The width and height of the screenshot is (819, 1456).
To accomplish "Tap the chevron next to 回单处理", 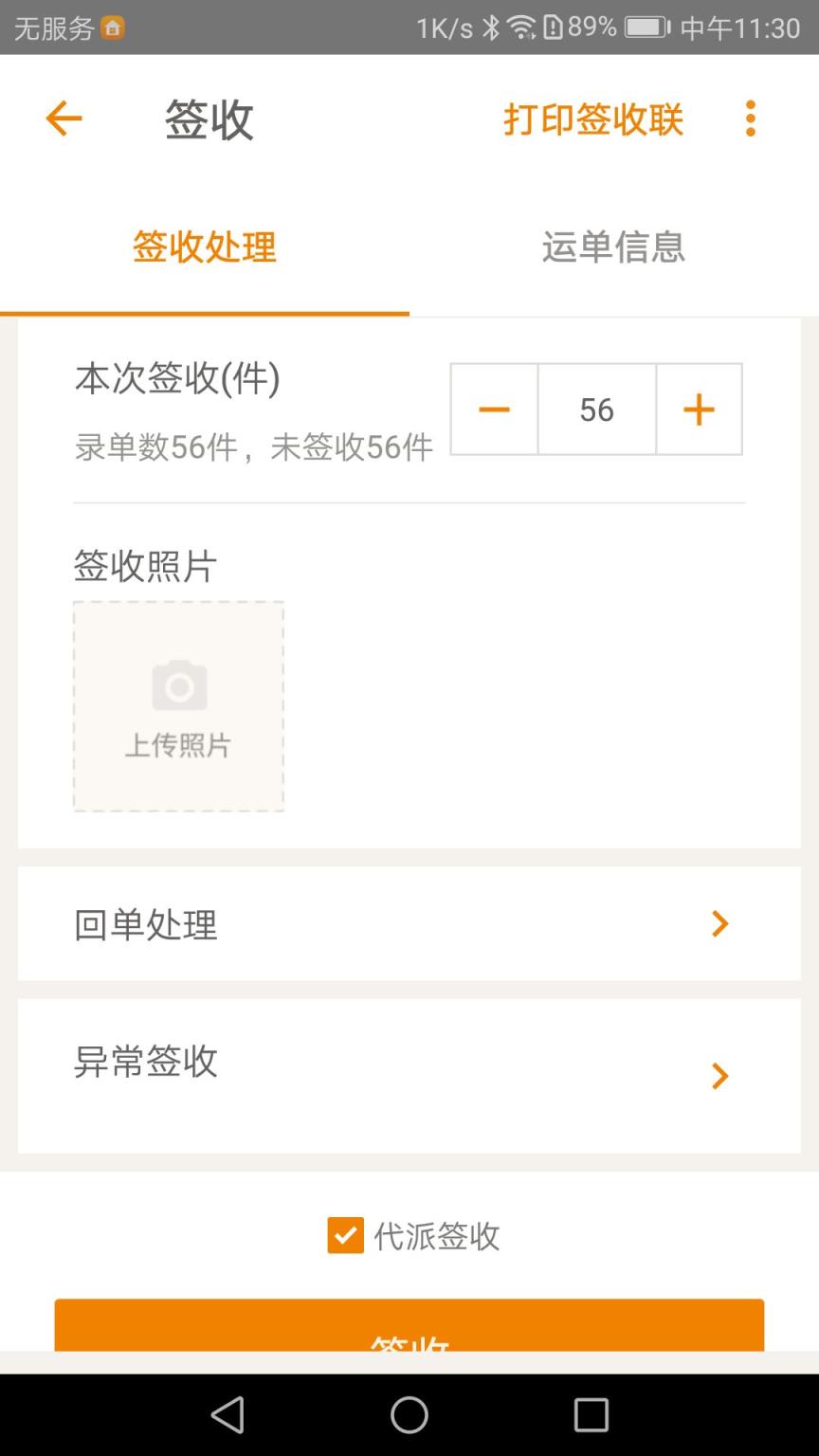I will tap(719, 923).
